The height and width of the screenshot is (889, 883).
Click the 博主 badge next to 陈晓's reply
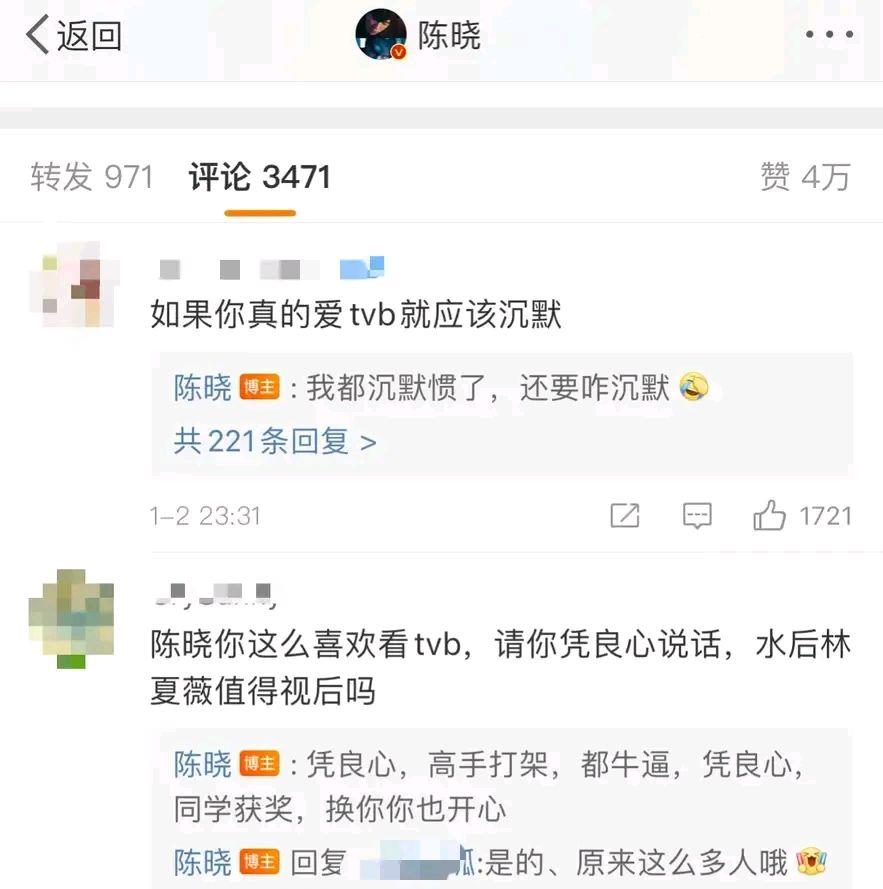tap(257, 388)
